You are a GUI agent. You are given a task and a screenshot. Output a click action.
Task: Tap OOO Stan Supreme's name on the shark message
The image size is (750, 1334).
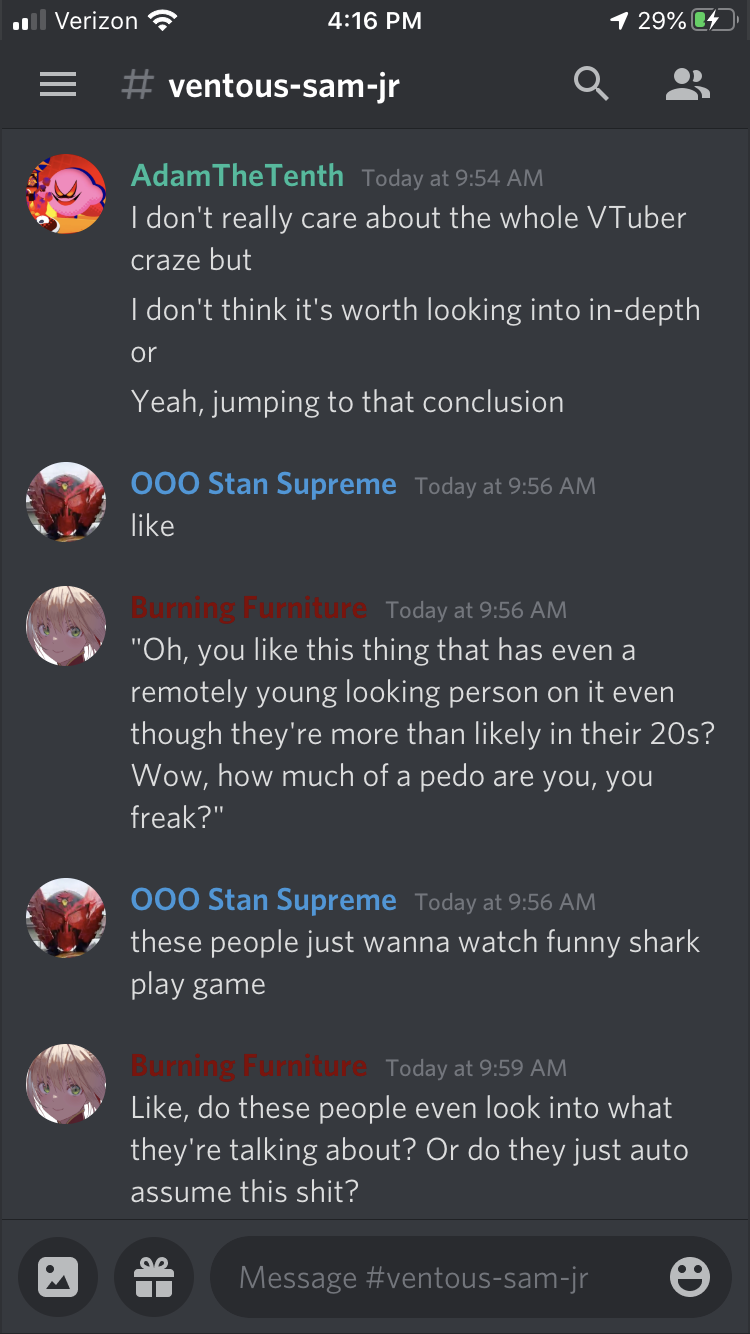pyautogui.click(x=263, y=900)
